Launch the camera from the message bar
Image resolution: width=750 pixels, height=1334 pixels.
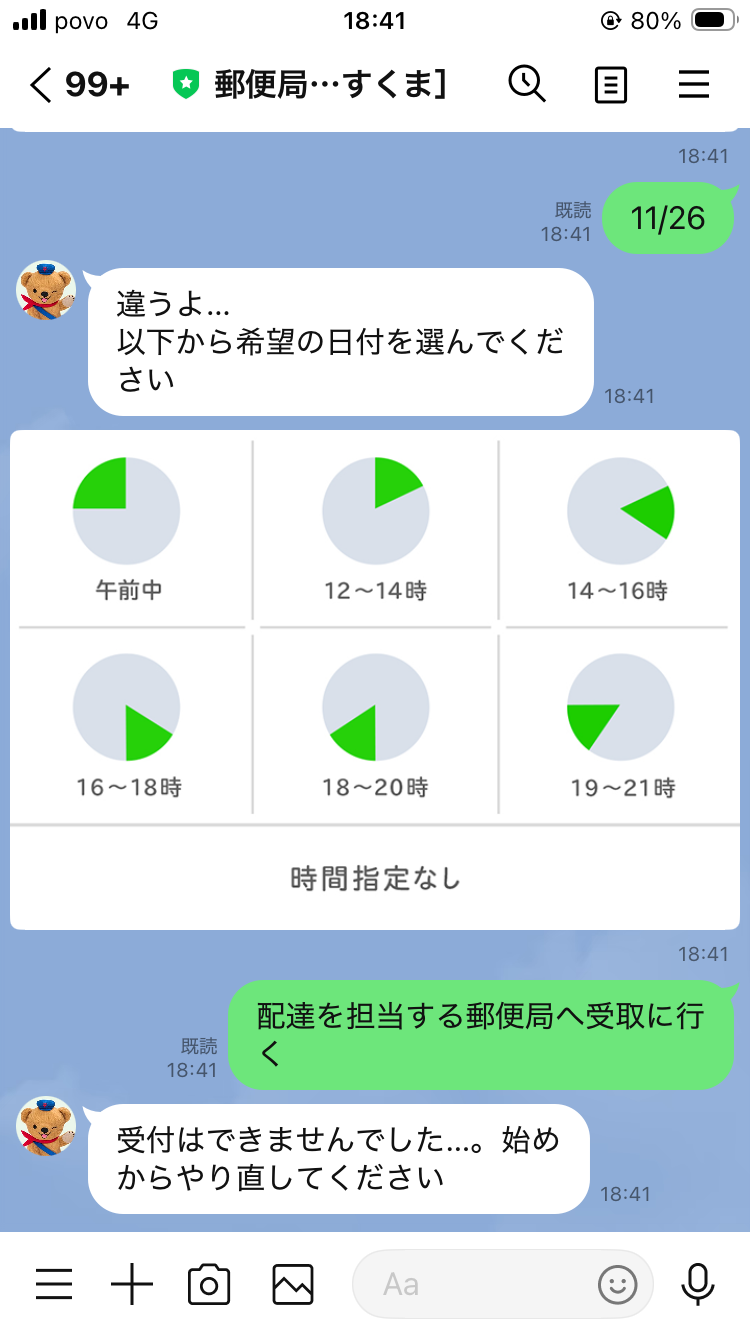tap(209, 1284)
